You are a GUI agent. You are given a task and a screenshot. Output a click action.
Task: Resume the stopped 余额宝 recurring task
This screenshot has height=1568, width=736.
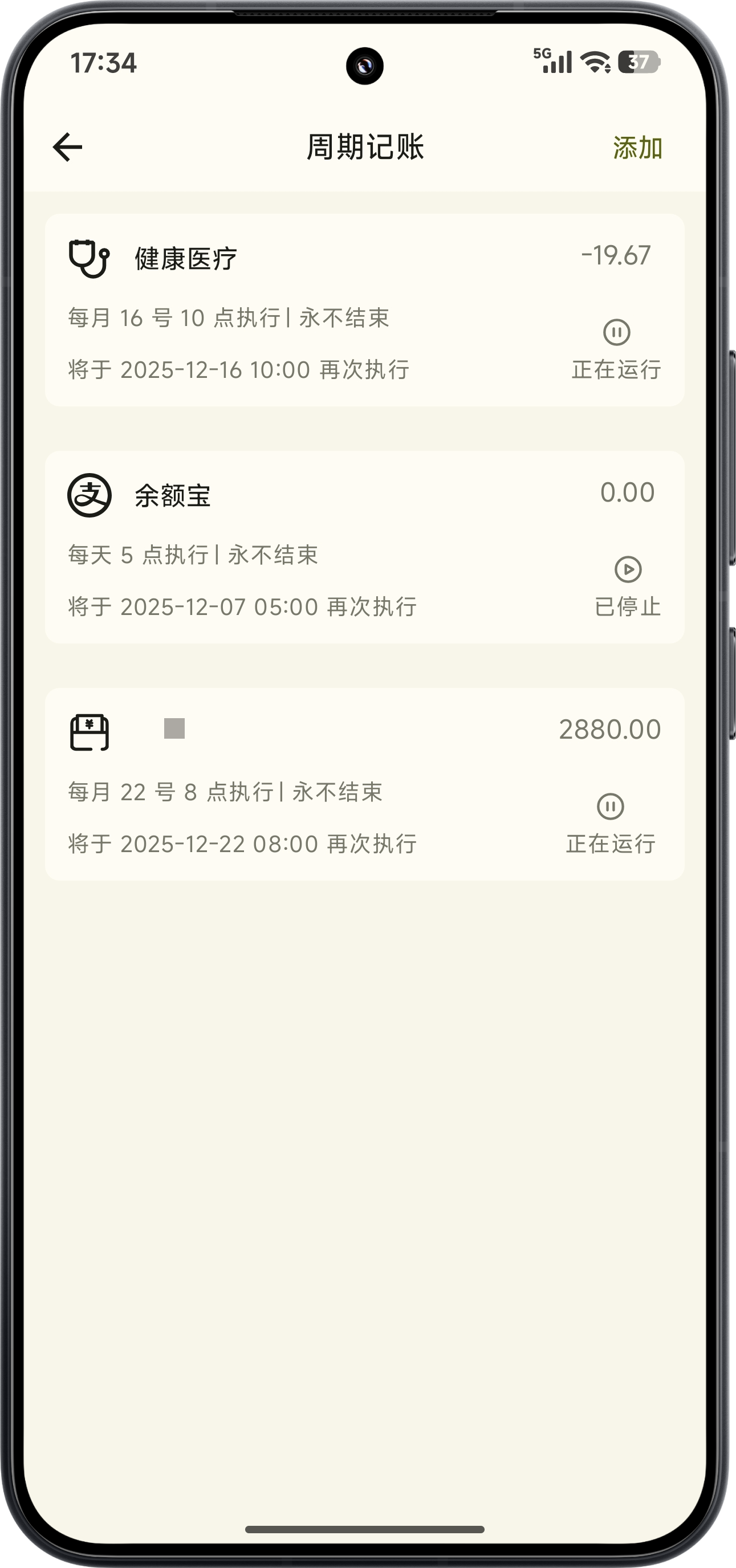coord(628,570)
